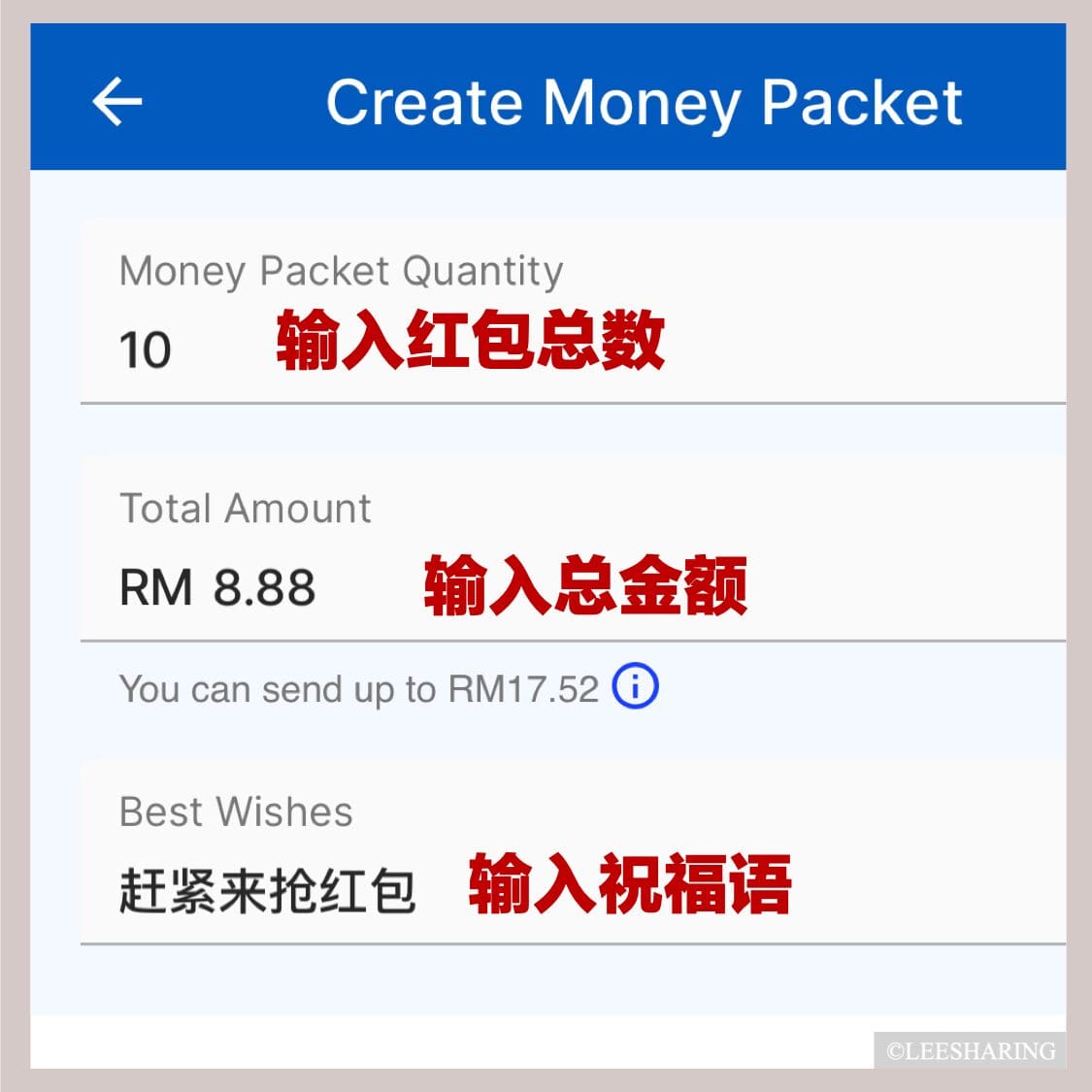This screenshot has height=1092, width=1092.
Task: Go back from Create Money Packet
Action: pyautogui.click(x=117, y=102)
